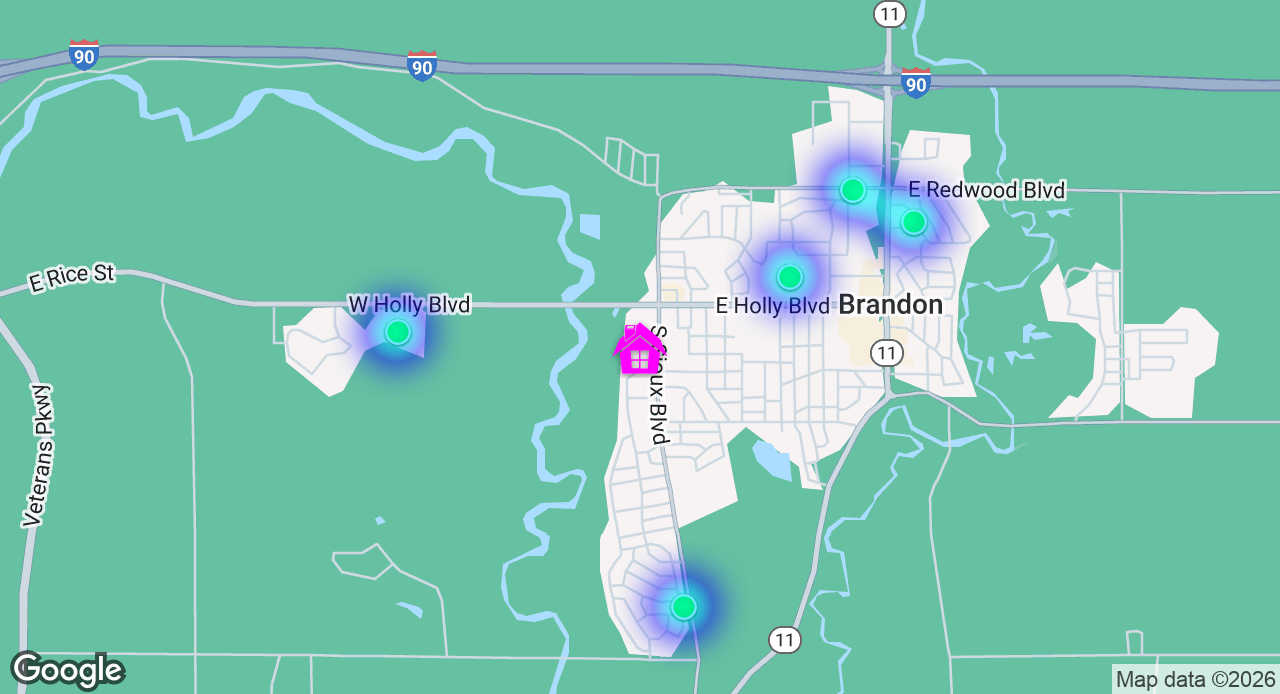Select the green marker on W Holly Blvd
Screen dimensions: 1280x694
point(398,332)
